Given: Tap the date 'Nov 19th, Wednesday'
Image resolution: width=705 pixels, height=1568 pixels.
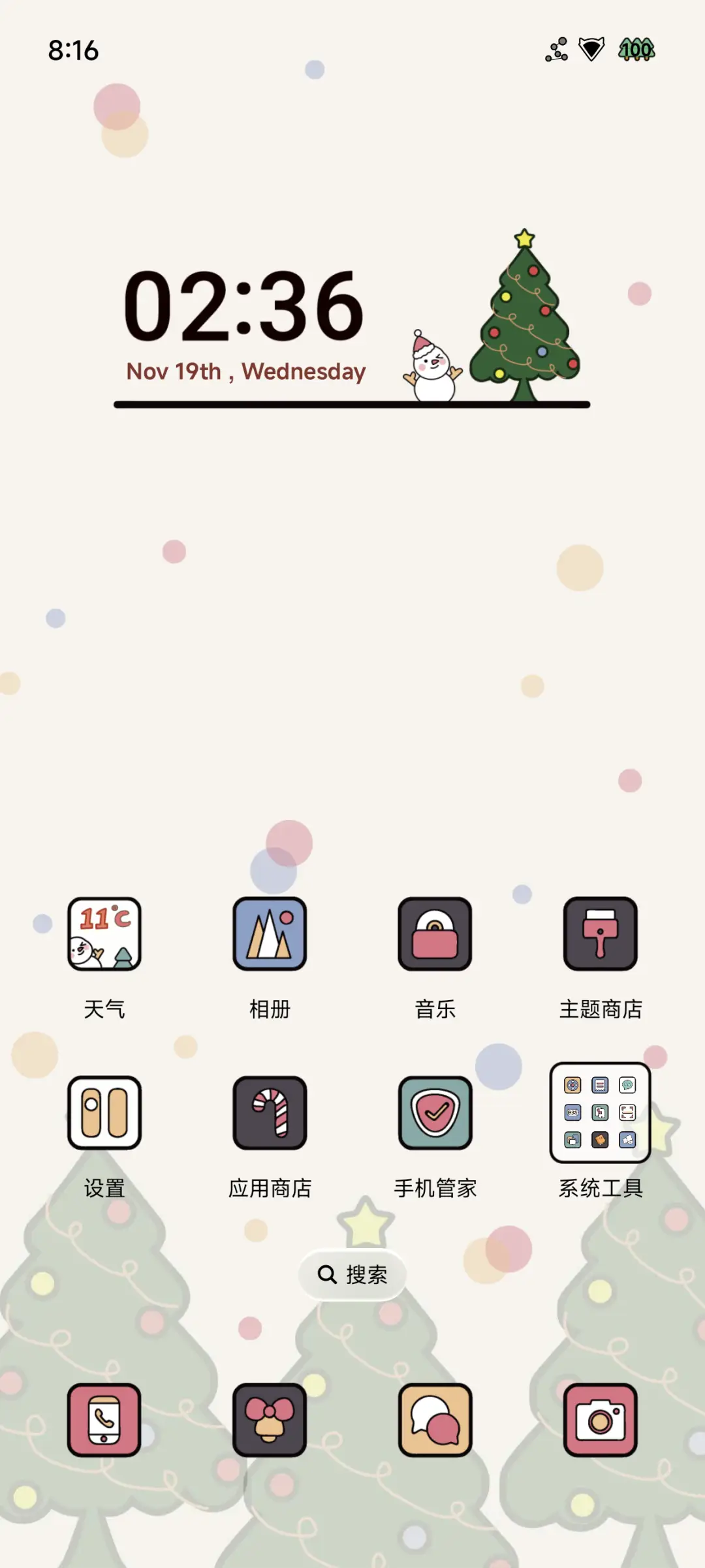Looking at the screenshot, I should [245, 371].
